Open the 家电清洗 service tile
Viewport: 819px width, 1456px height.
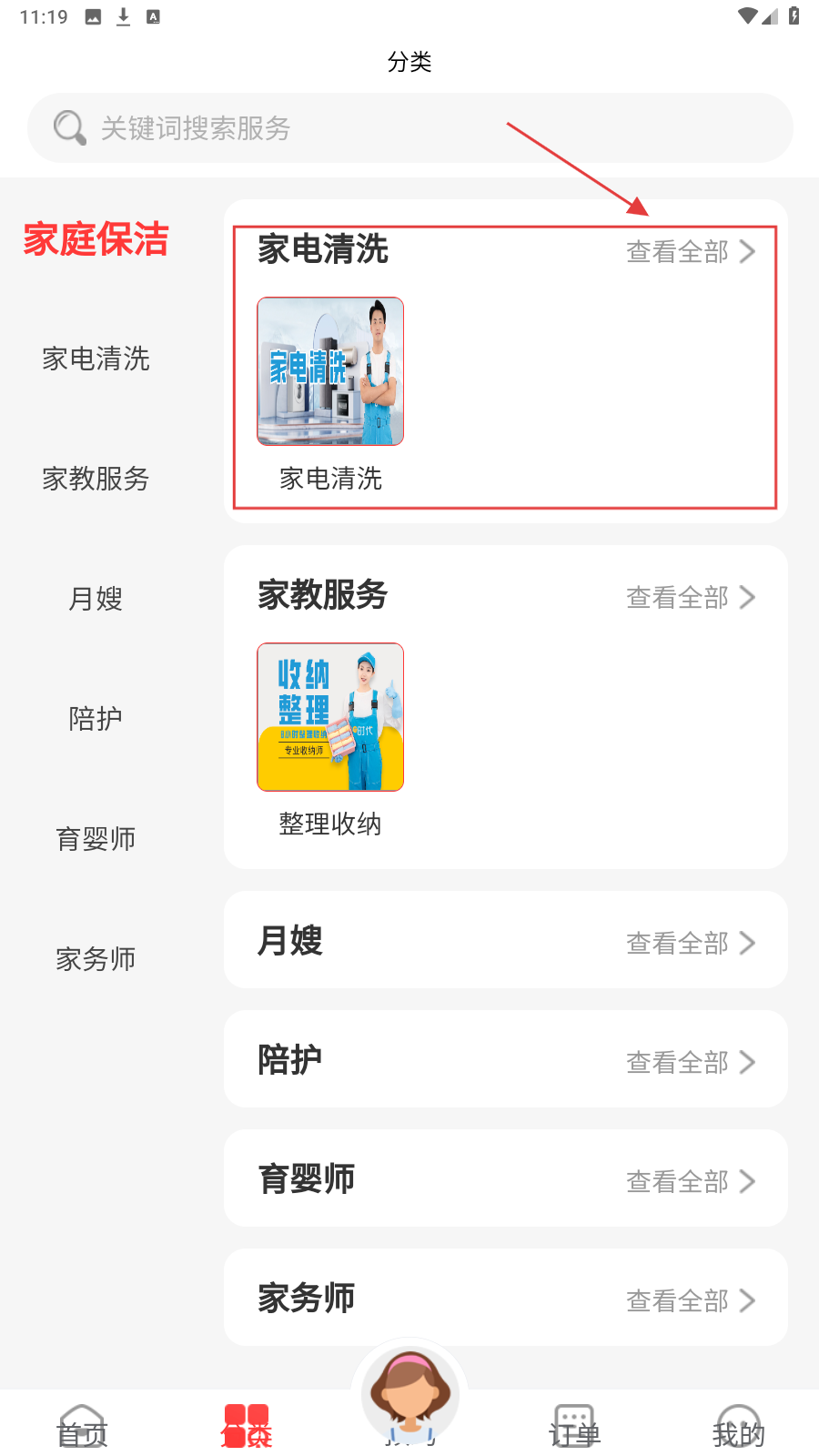[x=330, y=371]
